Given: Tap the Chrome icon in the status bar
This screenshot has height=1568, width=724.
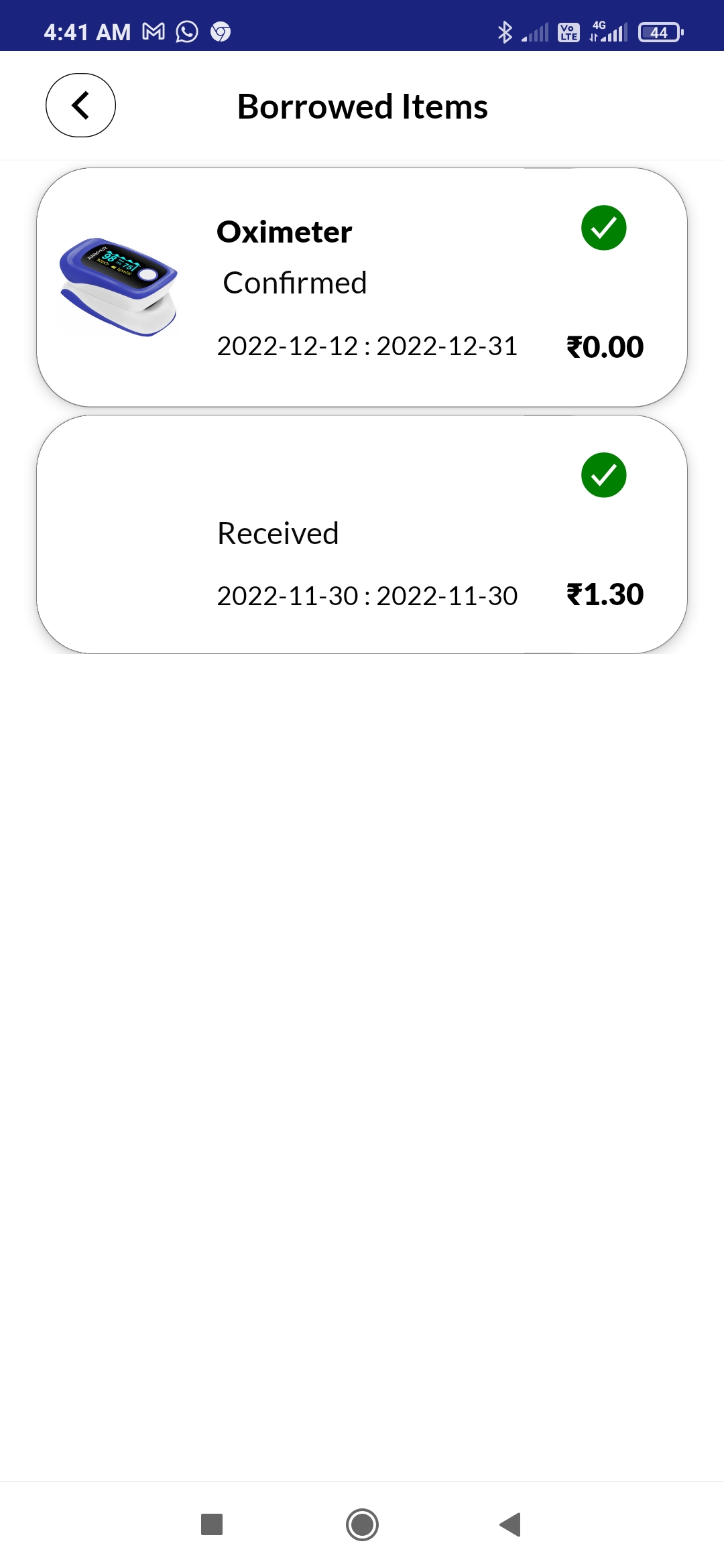Looking at the screenshot, I should click(219, 30).
